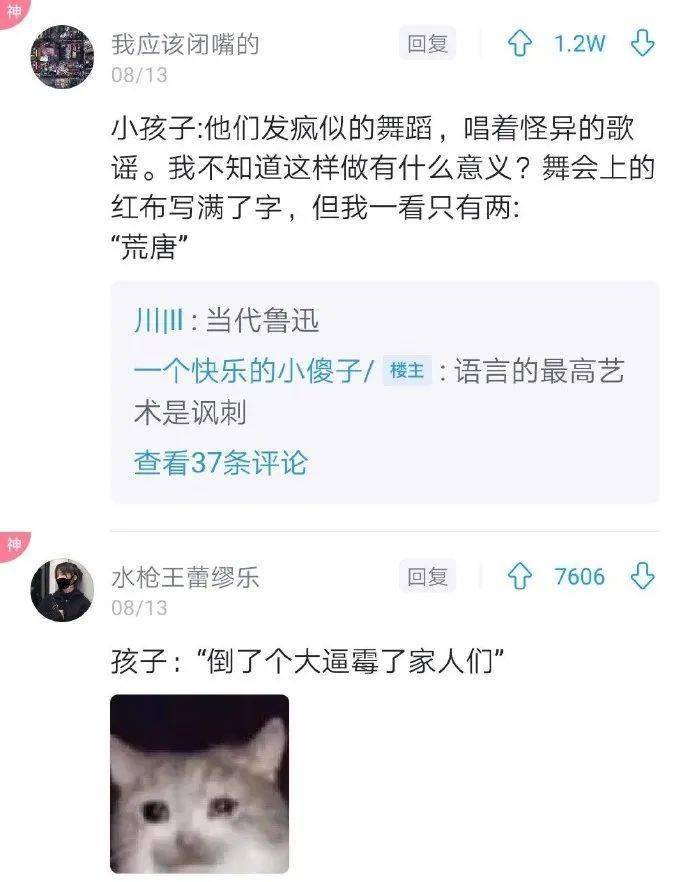This screenshot has height=882, width=690.
Task: Upvote the comment by 水枪王蕾缪乐
Action: pyautogui.click(x=520, y=577)
